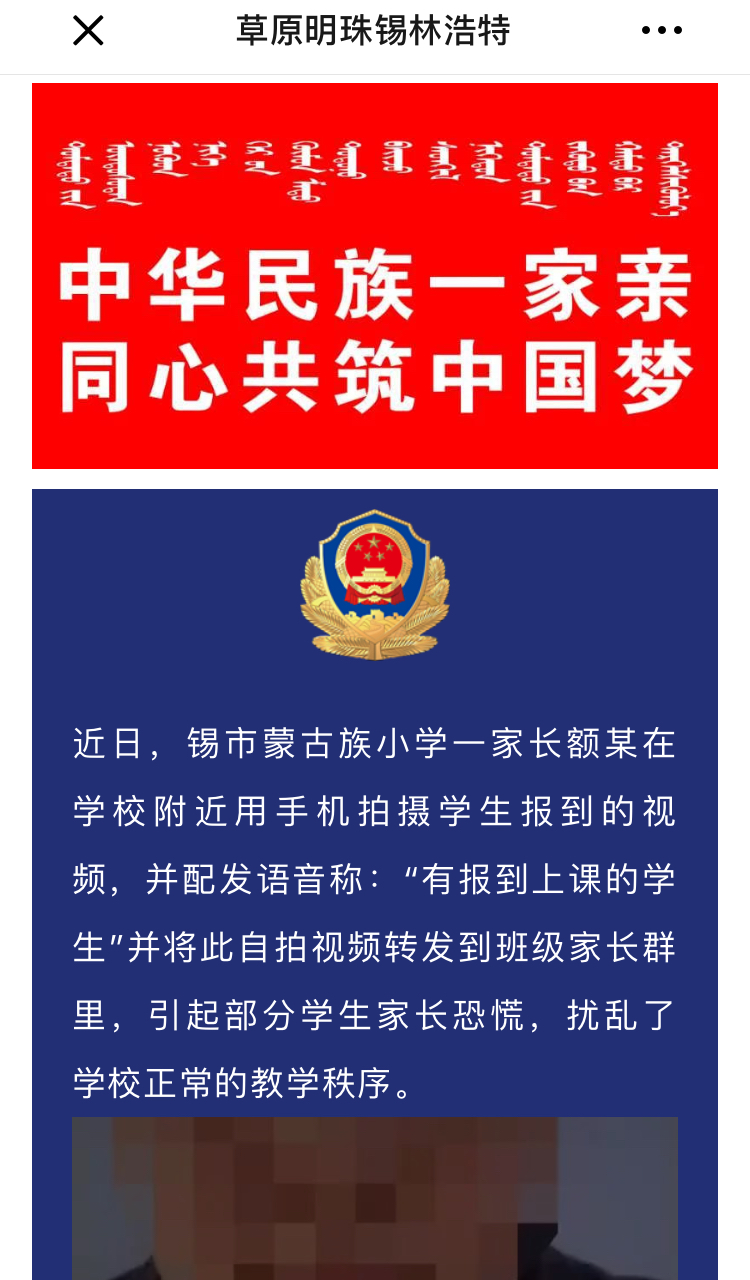Close the article page
Image resolution: width=750 pixels, height=1280 pixels.
point(88,31)
